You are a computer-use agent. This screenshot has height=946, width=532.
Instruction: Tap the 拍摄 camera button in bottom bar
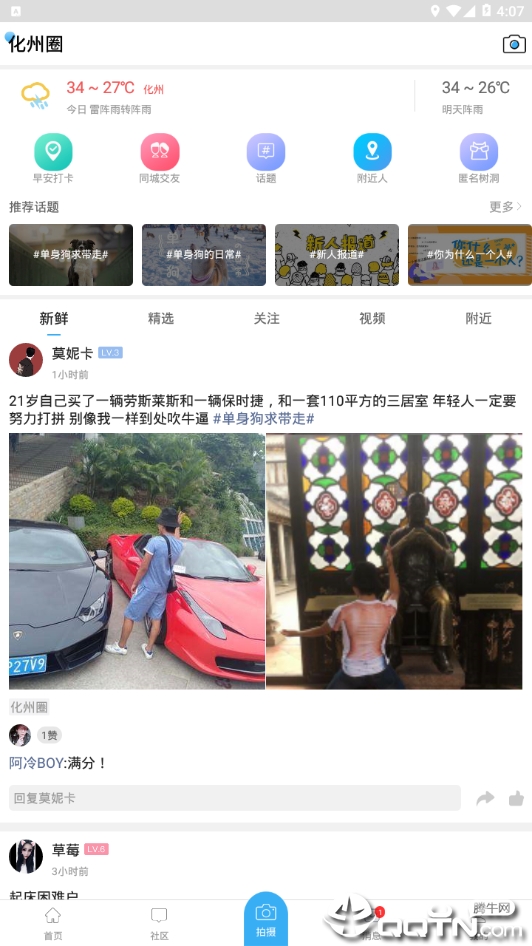pyautogui.click(x=266, y=919)
